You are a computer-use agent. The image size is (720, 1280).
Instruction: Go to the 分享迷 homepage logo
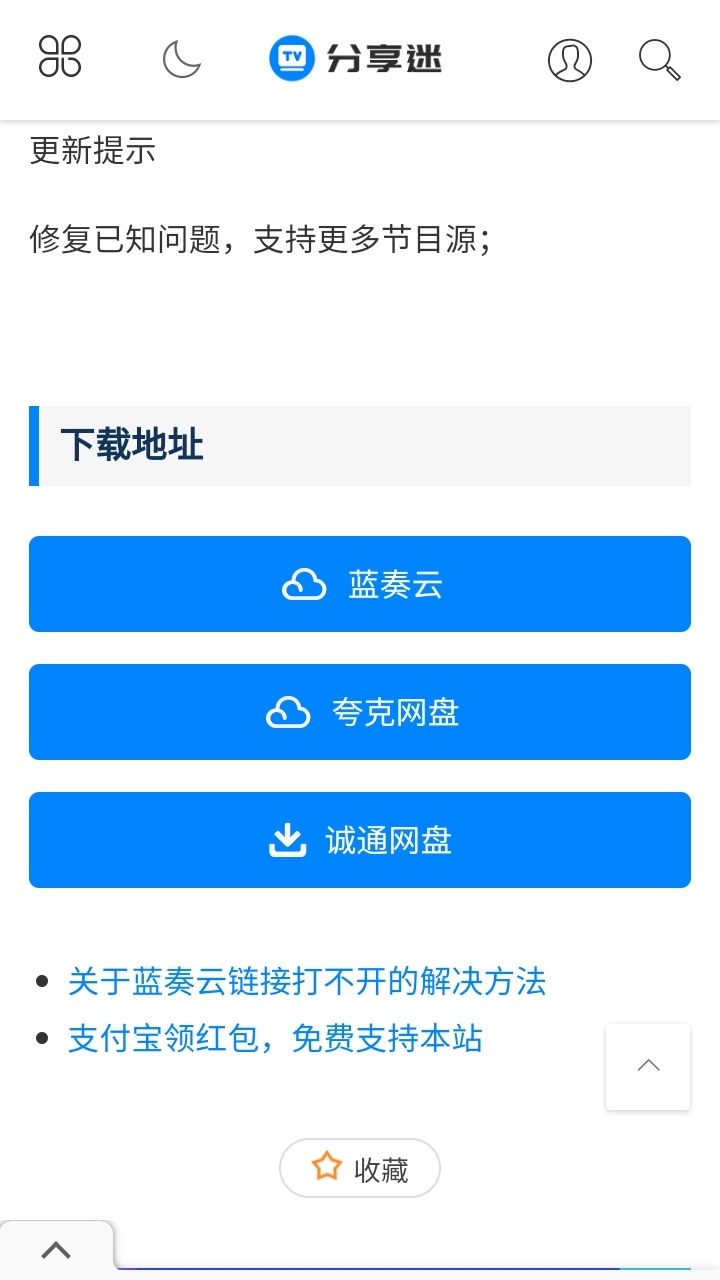coord(356,59)
